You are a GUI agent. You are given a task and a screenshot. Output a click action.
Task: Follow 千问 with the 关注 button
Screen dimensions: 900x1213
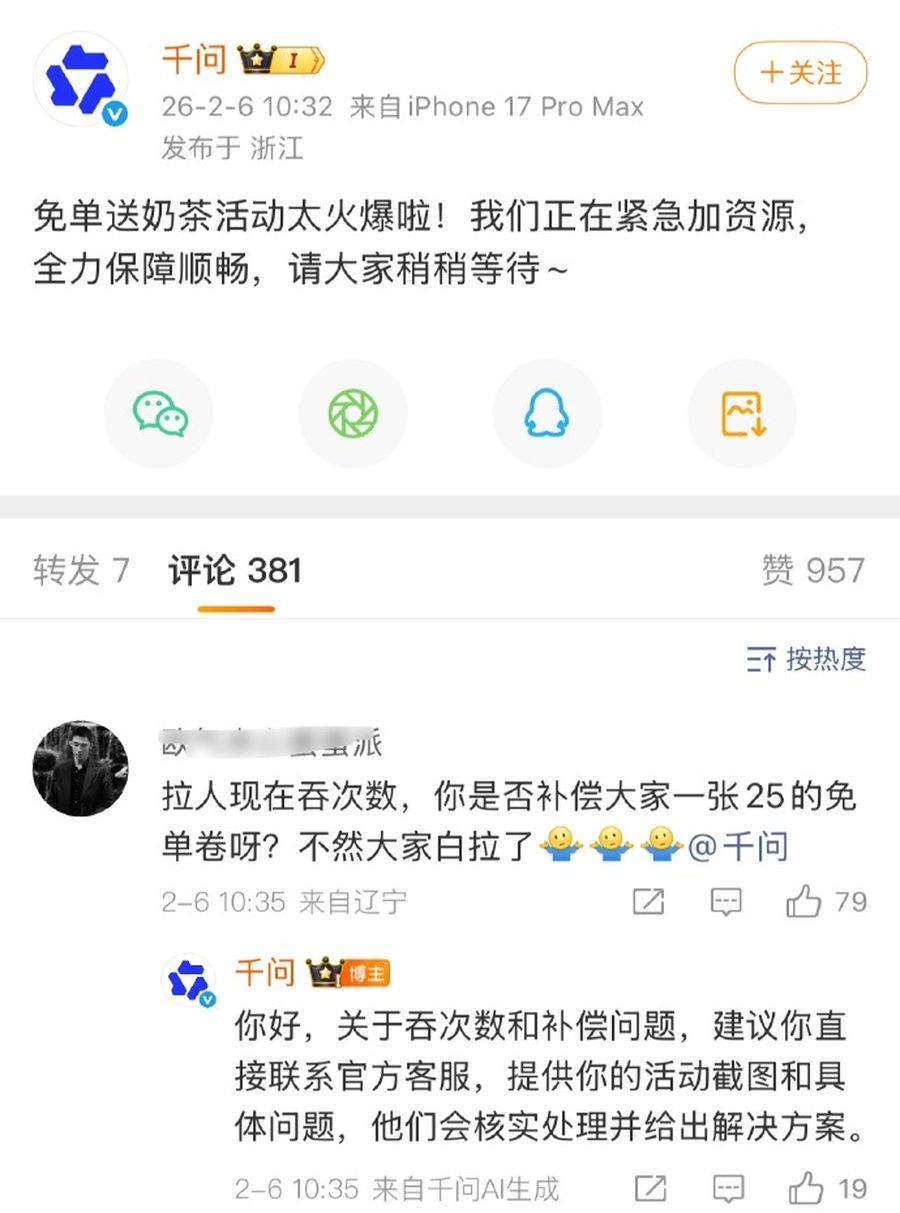800,73
